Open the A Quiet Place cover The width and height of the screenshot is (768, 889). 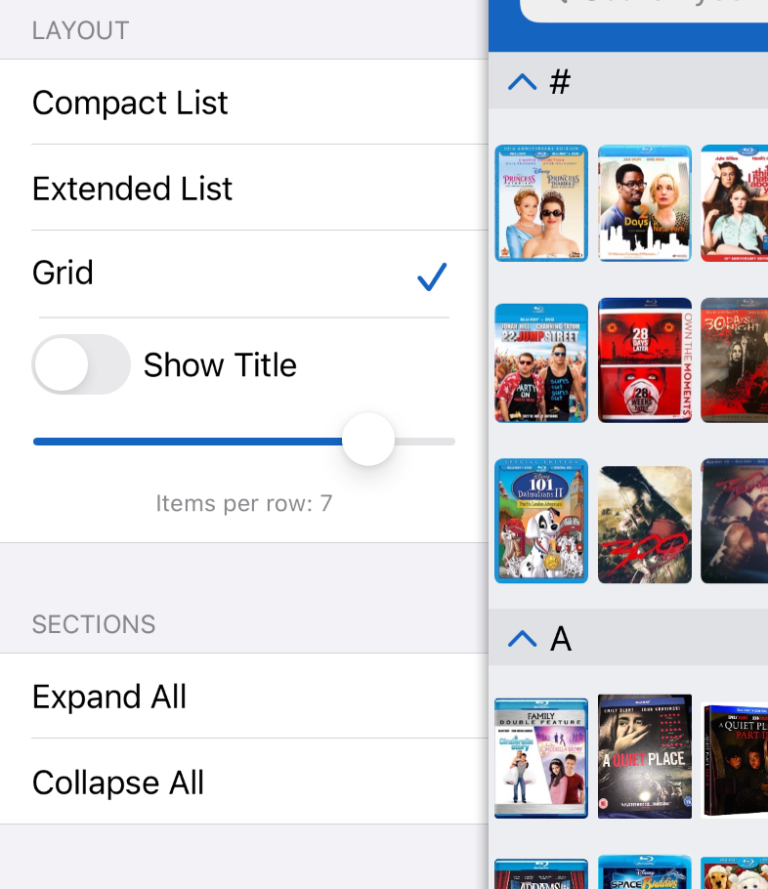click(644, 756)
